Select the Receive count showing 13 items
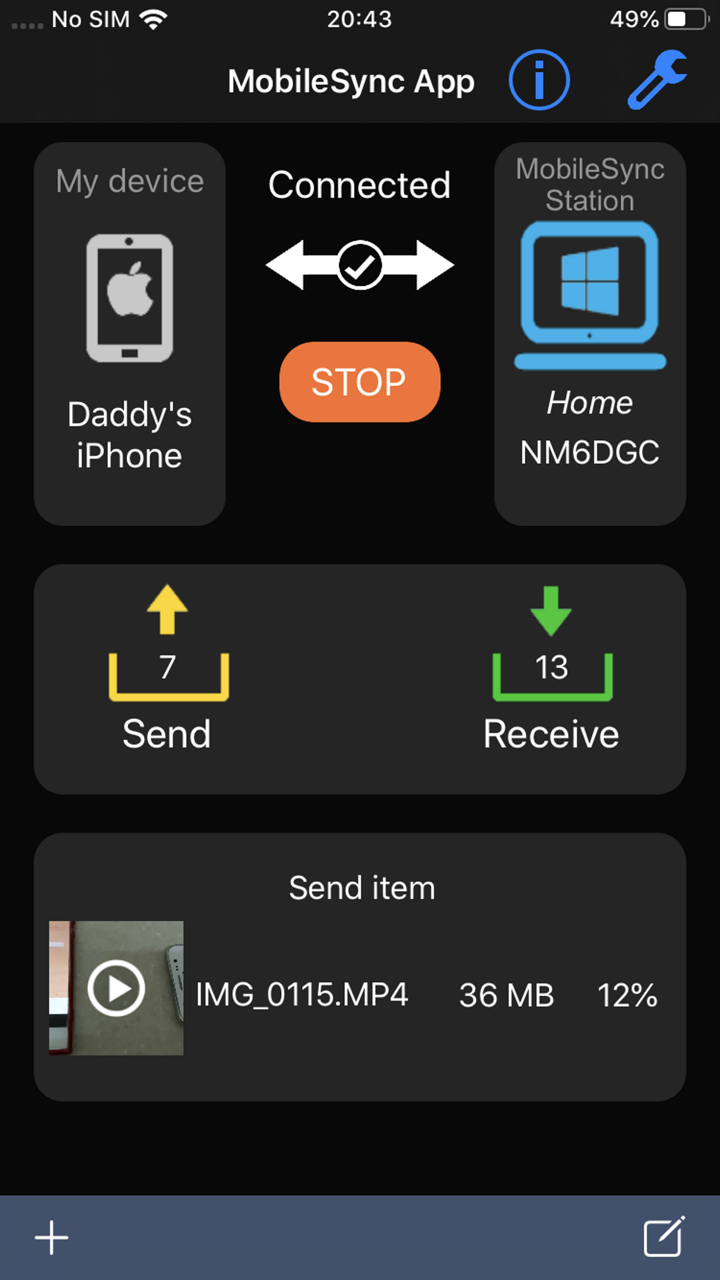Viewport: 720px width, 1280px height. [x=551, y=667]
